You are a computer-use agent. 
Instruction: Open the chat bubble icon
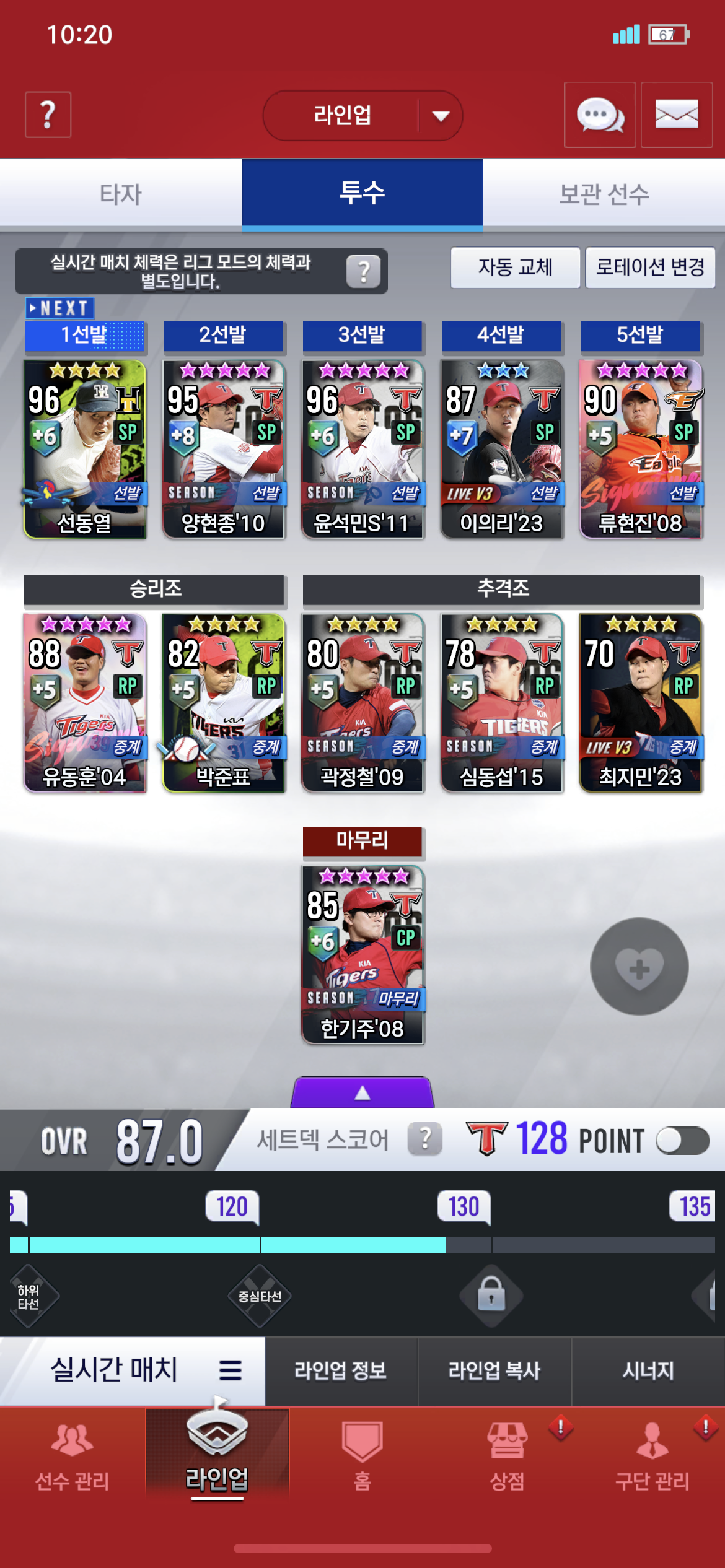pyautogui.click(x=600, y=115)
